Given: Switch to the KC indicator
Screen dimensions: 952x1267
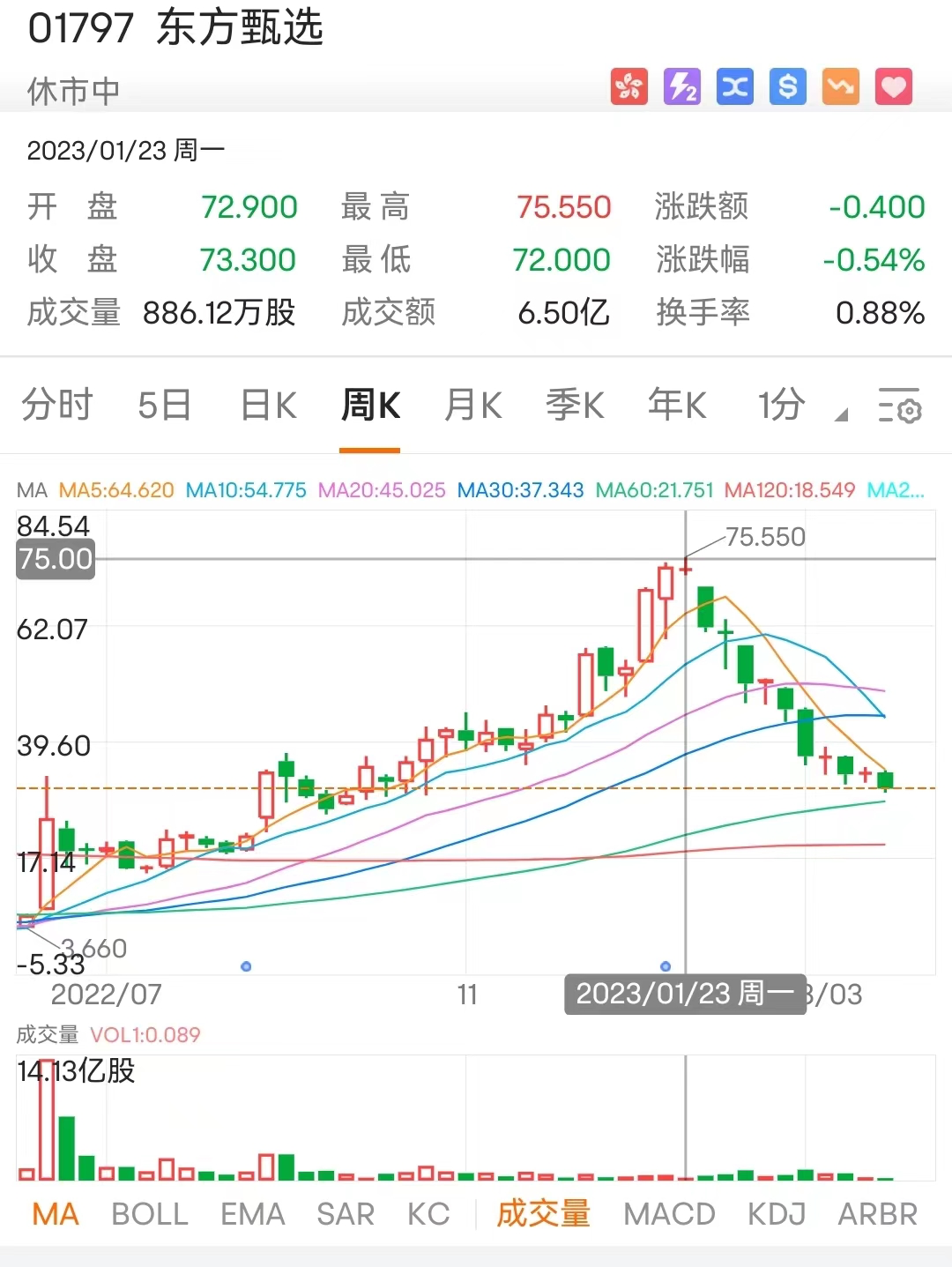Looking at the screenshot, I should pos(428,1214).
